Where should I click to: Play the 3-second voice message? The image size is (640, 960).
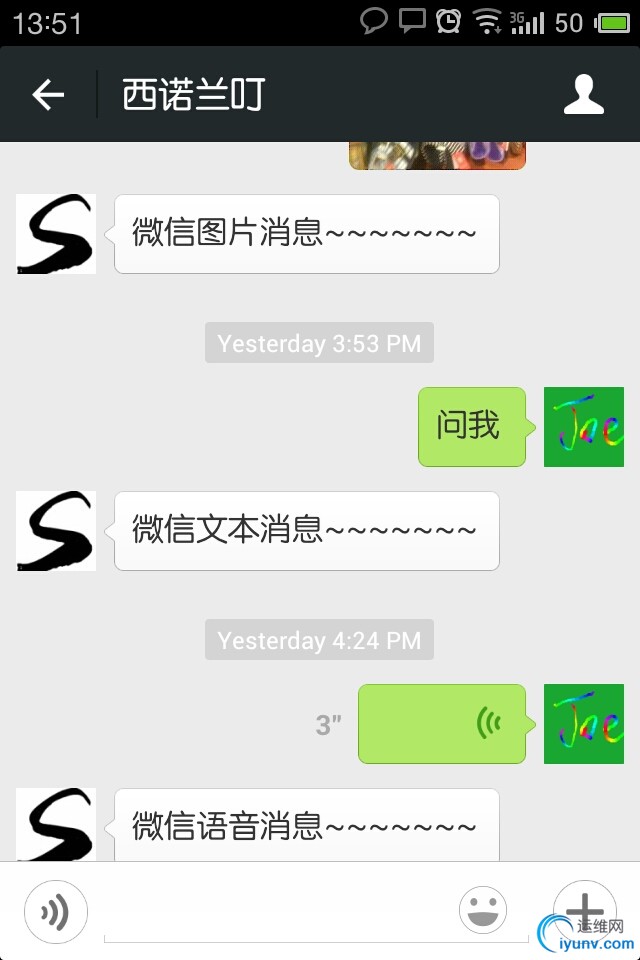pos(441,724)
